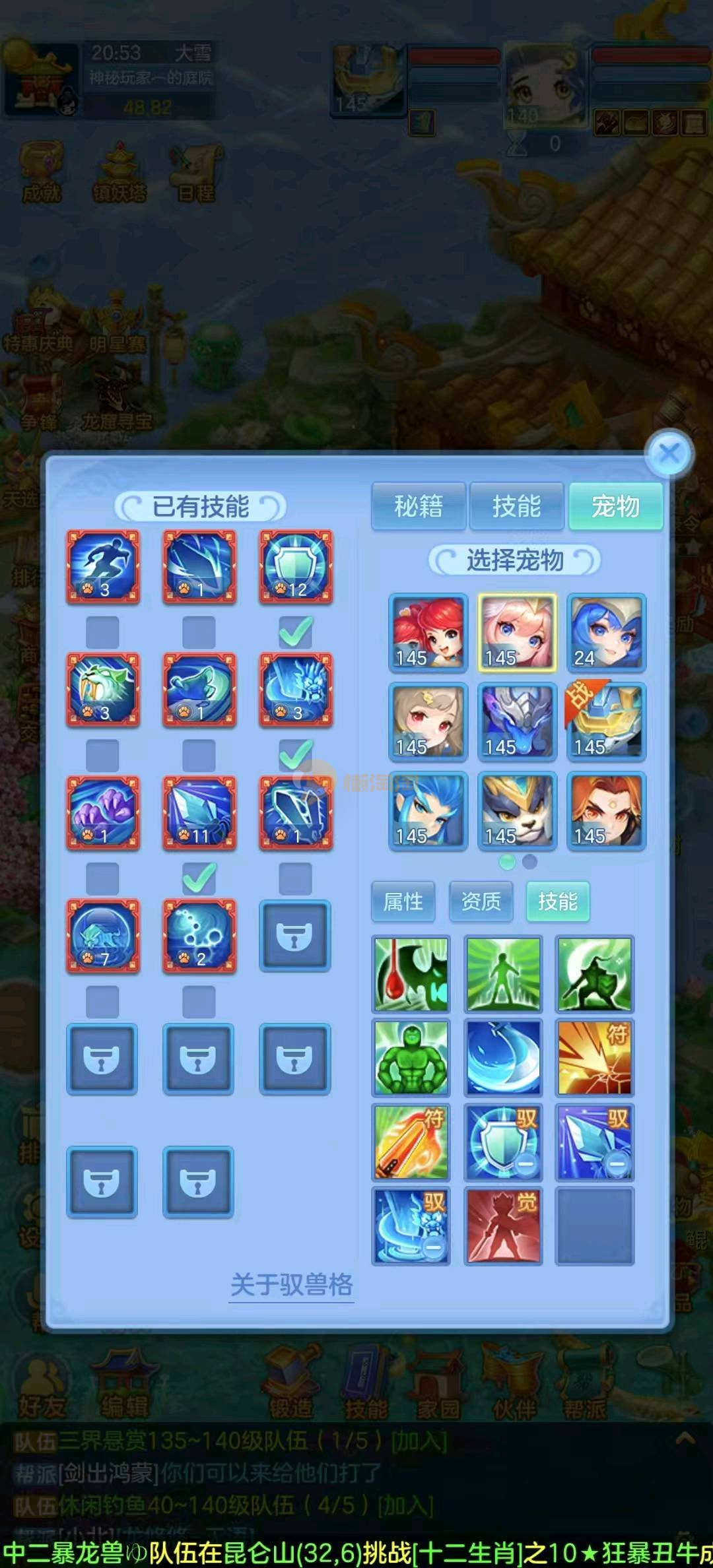Image resolution: width=713 pixels, height=1568 pixels.
Task: Select the 宠物 tab
Action: pos(615,506)
